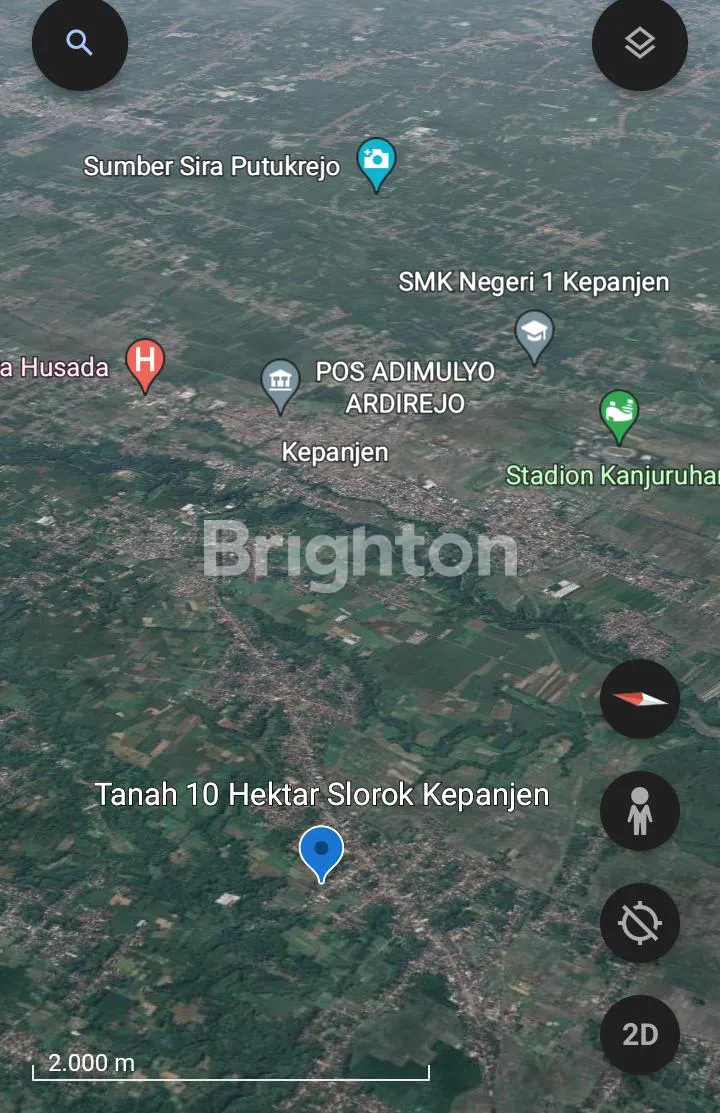Open the Stadion Kanjuruhan stadium pin
The image size is (720, 1113).
(x=619, y=413)
